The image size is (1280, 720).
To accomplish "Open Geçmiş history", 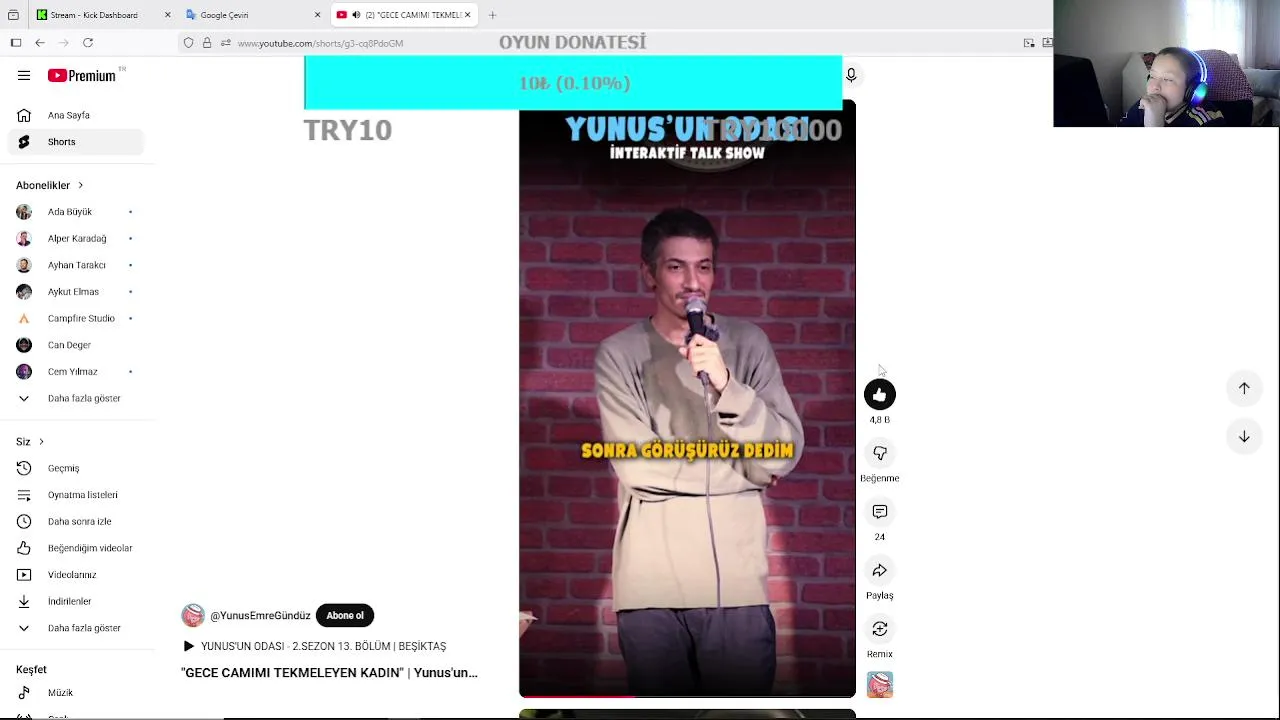I will pyautogui.click(x=63, y=468).
